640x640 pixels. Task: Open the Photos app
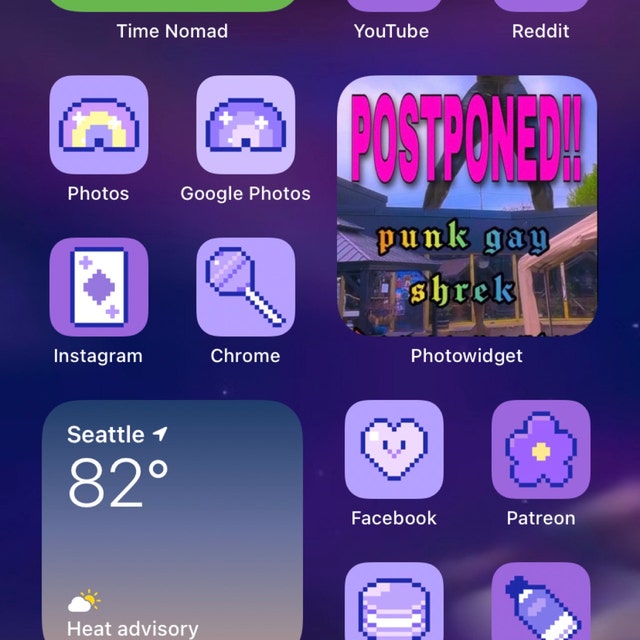coord(98,125)
